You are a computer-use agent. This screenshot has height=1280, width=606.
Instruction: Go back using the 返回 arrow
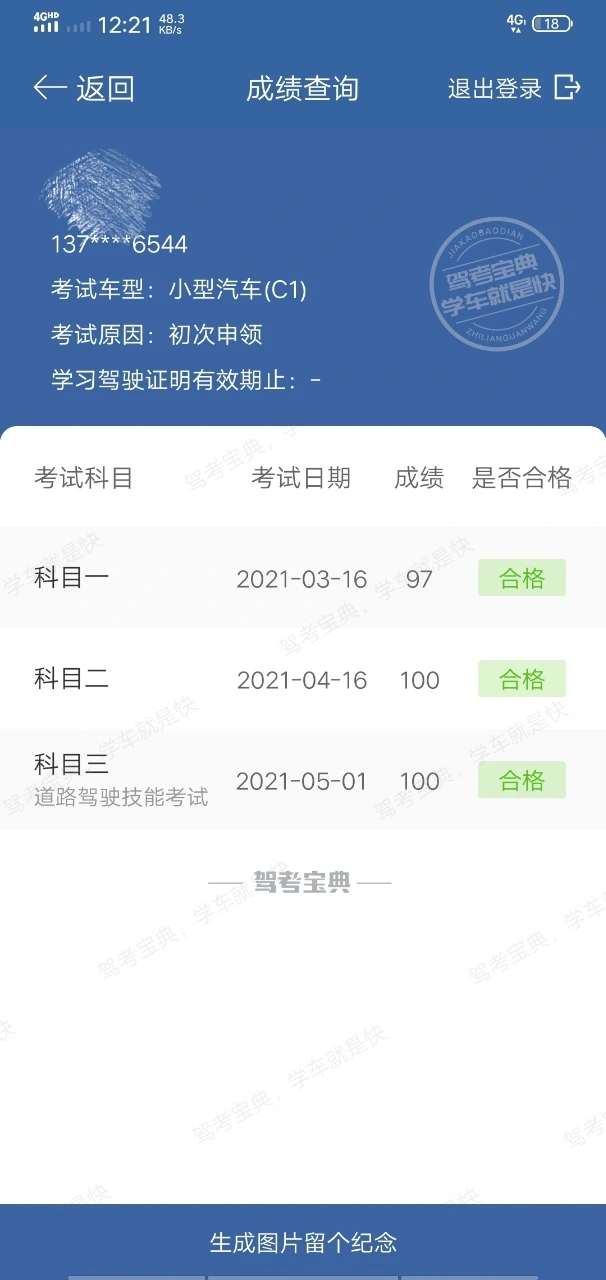click(84, 89)
